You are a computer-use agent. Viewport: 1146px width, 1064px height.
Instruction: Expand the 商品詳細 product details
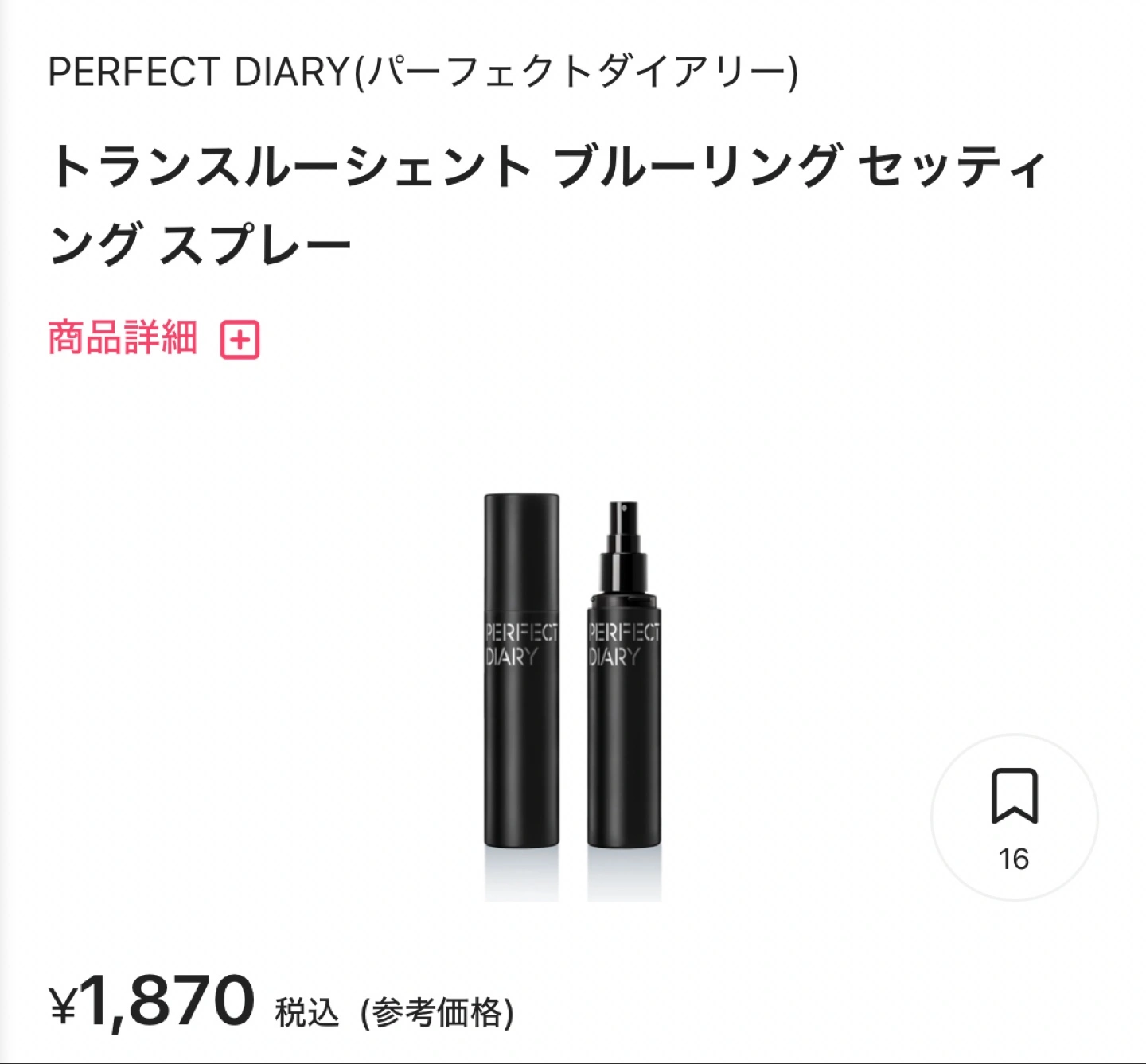tap(240, 341)
